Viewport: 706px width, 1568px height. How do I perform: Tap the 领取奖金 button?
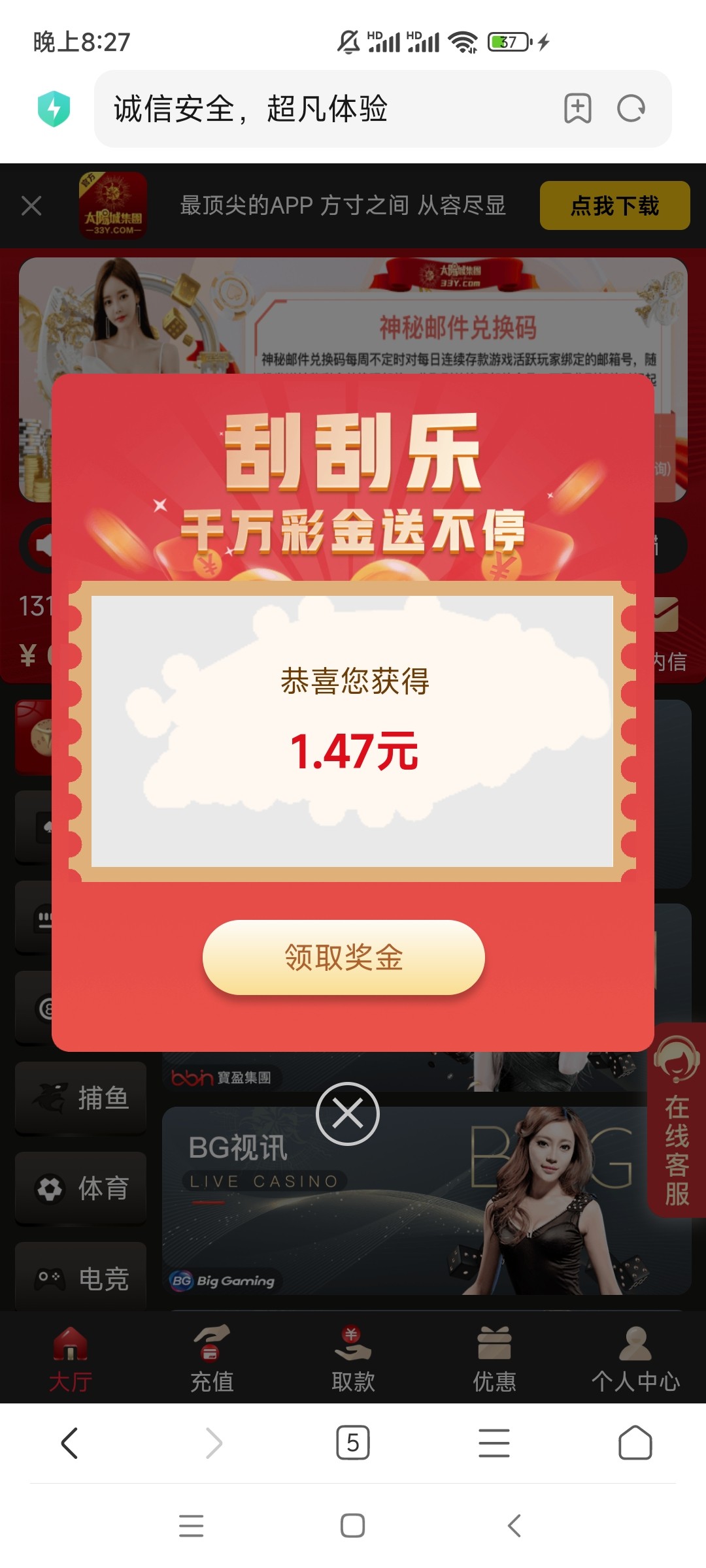coord(343,957)
